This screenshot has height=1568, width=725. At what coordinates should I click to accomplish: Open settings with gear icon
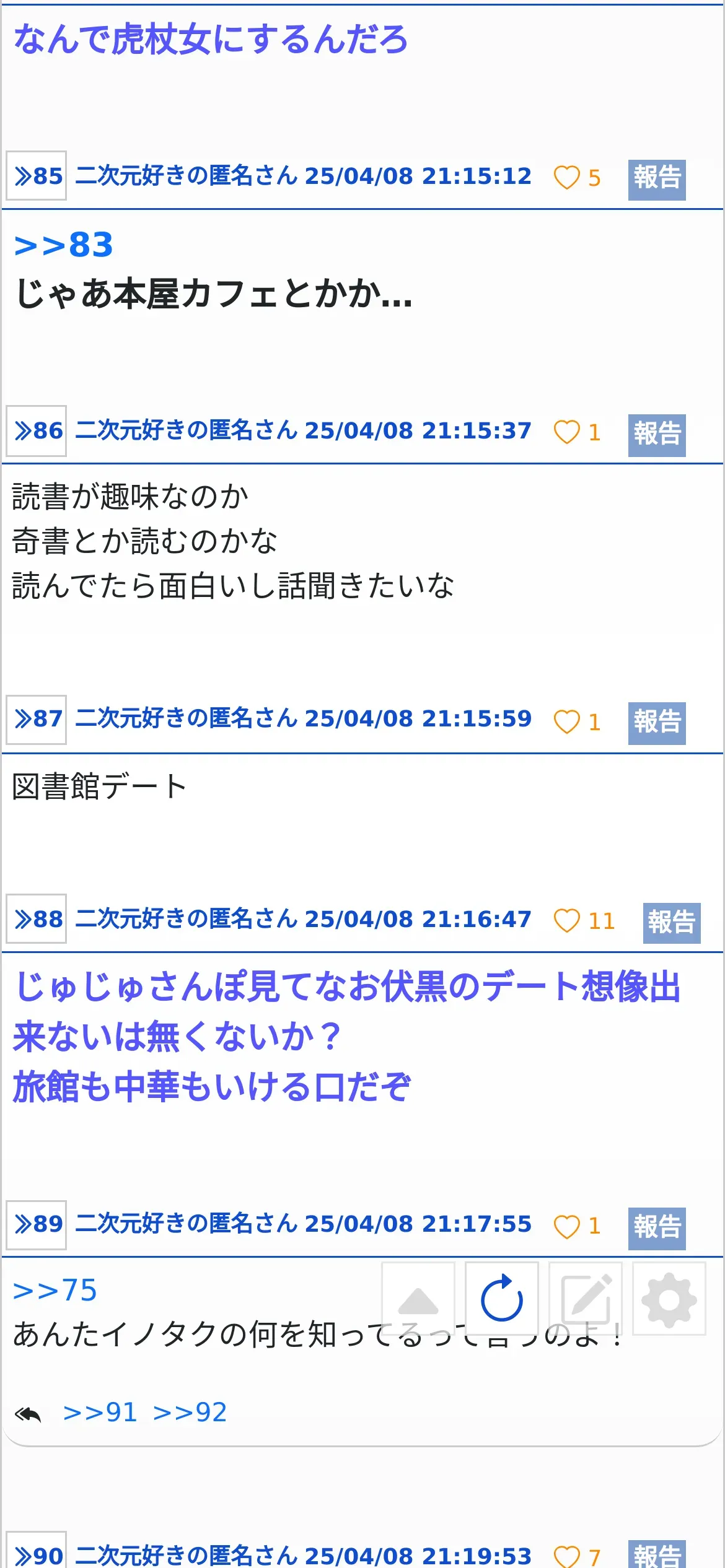coord(669,1299)
